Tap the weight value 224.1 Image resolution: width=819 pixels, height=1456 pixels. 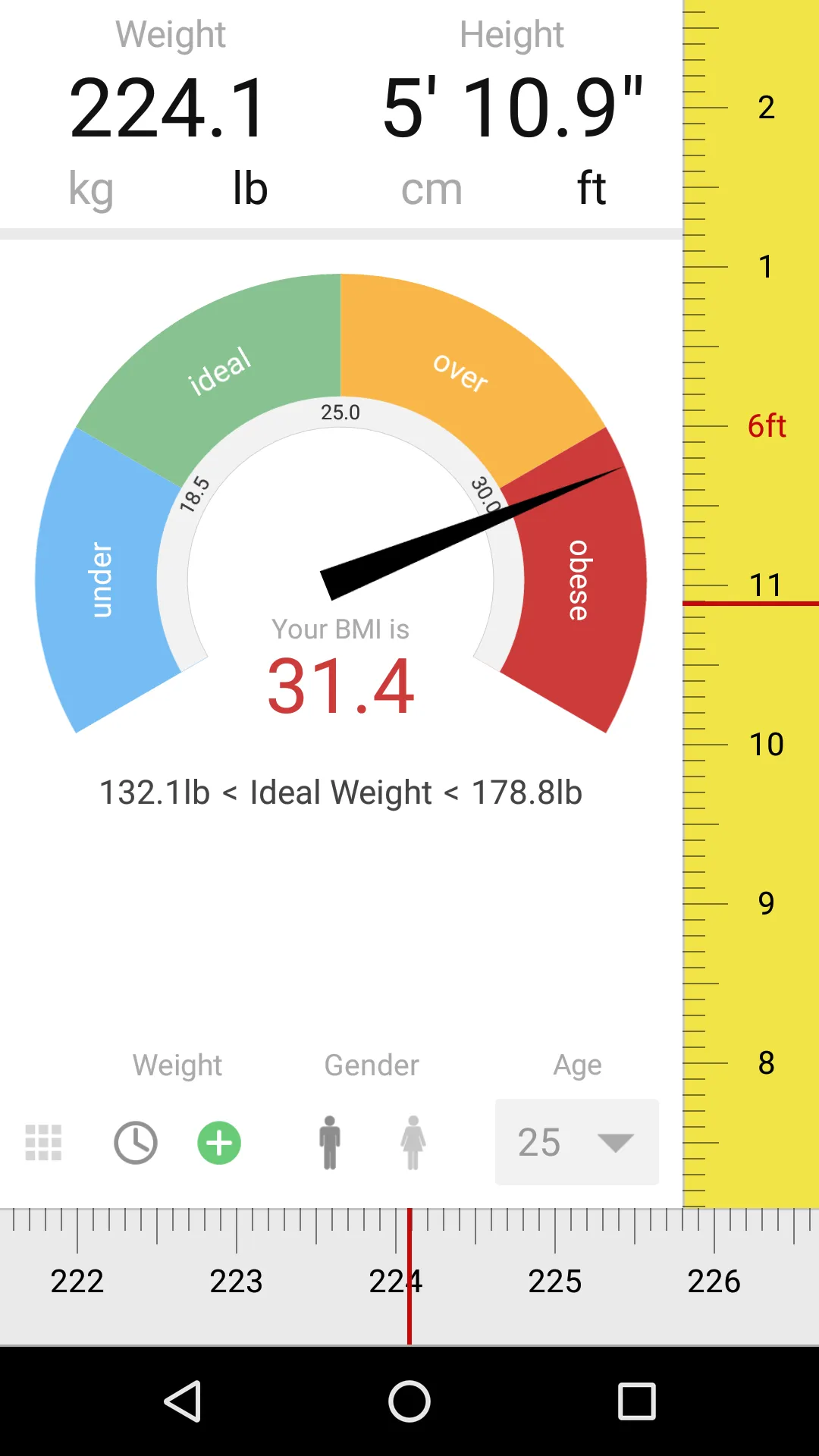tap(168, 108)
